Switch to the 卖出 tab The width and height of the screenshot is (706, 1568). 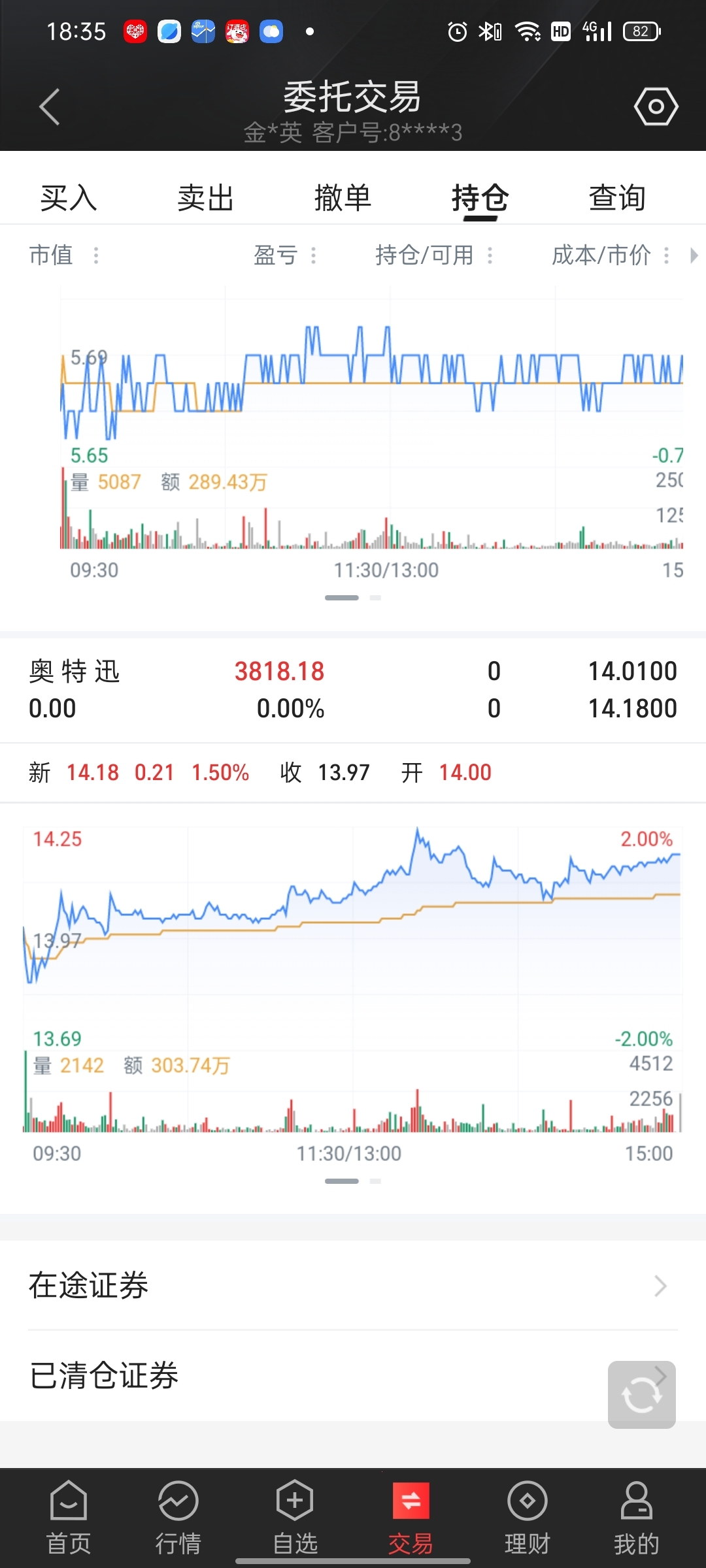206,197
